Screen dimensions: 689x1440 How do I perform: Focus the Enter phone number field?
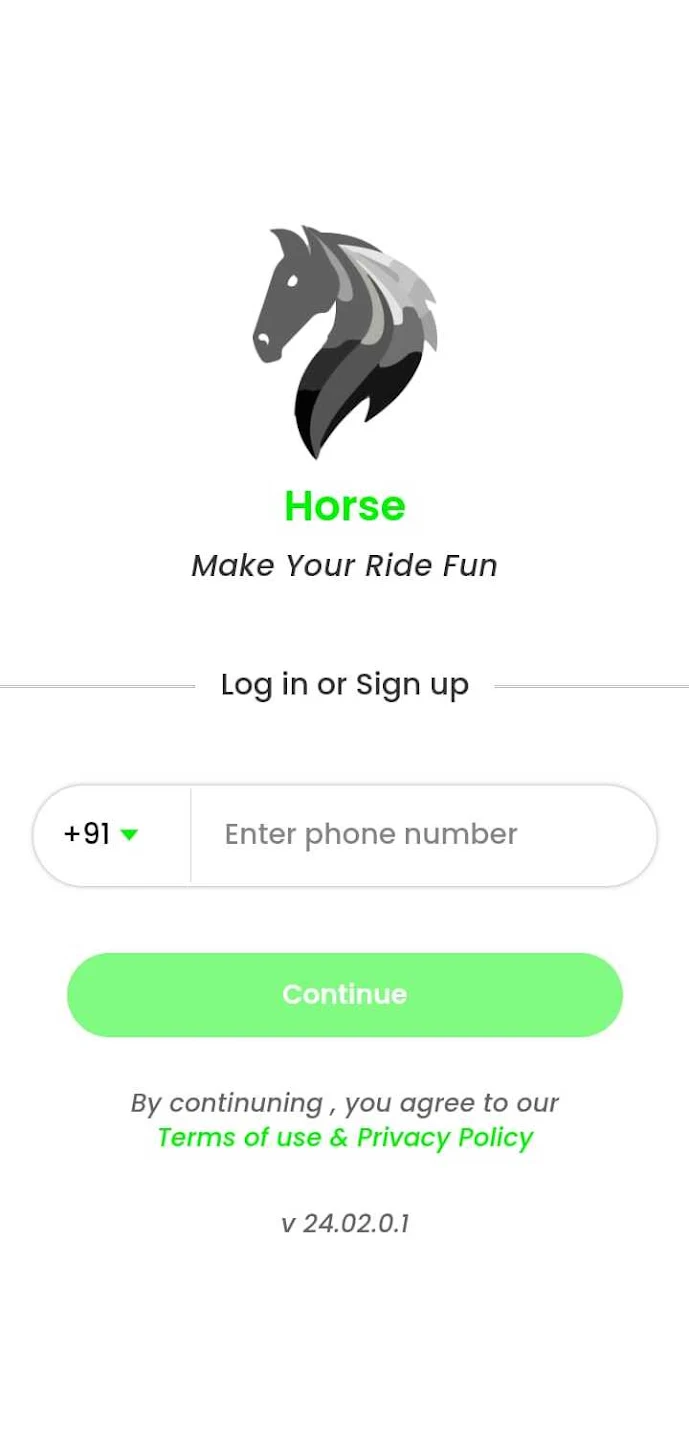[420, 834]
